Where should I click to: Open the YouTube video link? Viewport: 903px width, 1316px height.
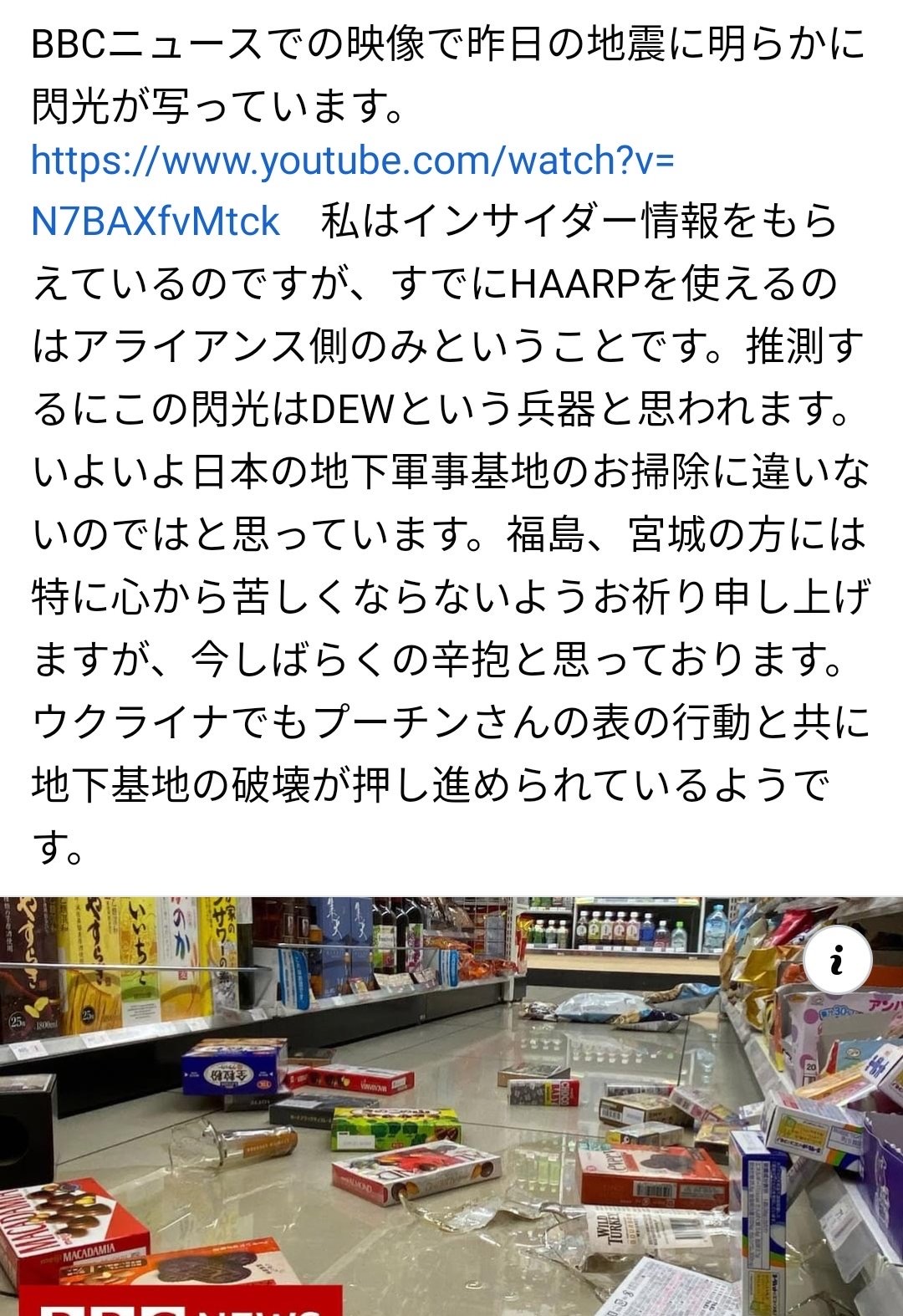tap(351, 161)
